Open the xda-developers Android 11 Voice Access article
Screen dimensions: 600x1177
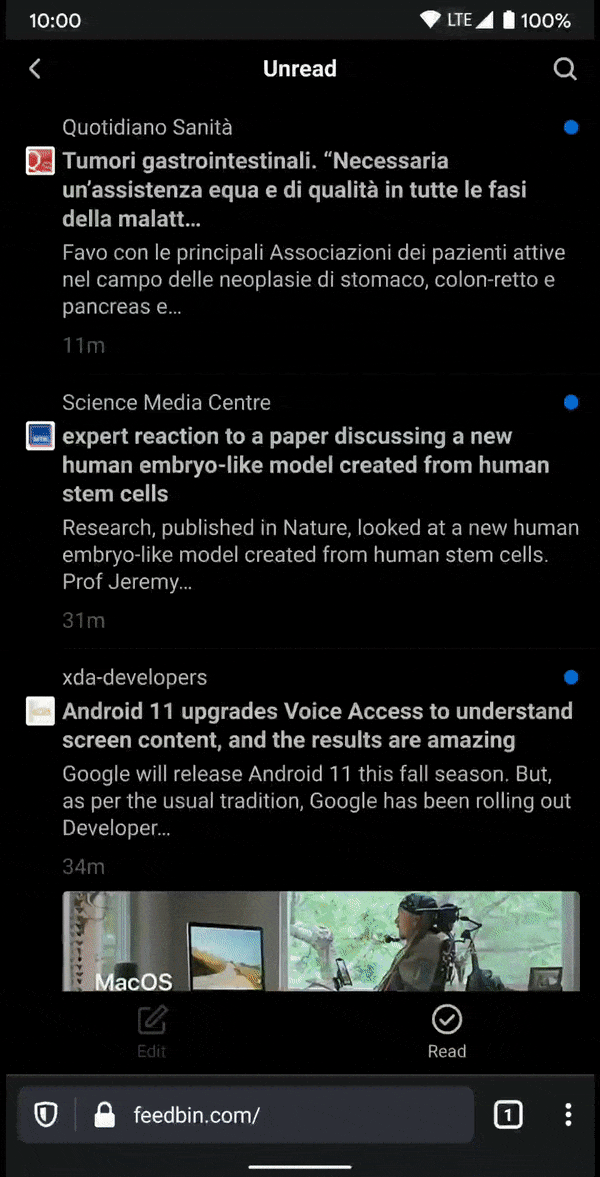coord(317,725)
